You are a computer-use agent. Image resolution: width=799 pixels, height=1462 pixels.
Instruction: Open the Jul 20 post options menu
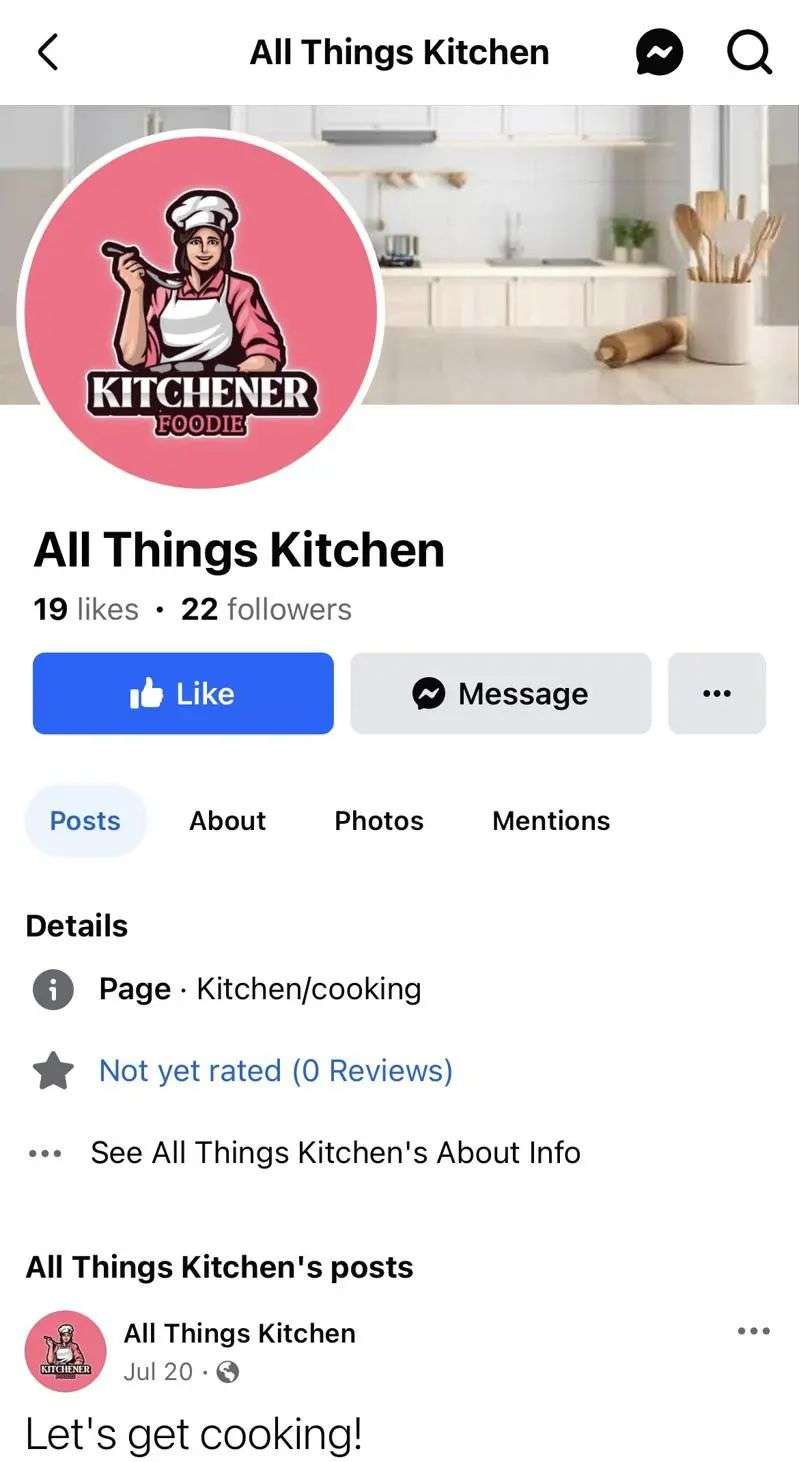(753, 1331)
